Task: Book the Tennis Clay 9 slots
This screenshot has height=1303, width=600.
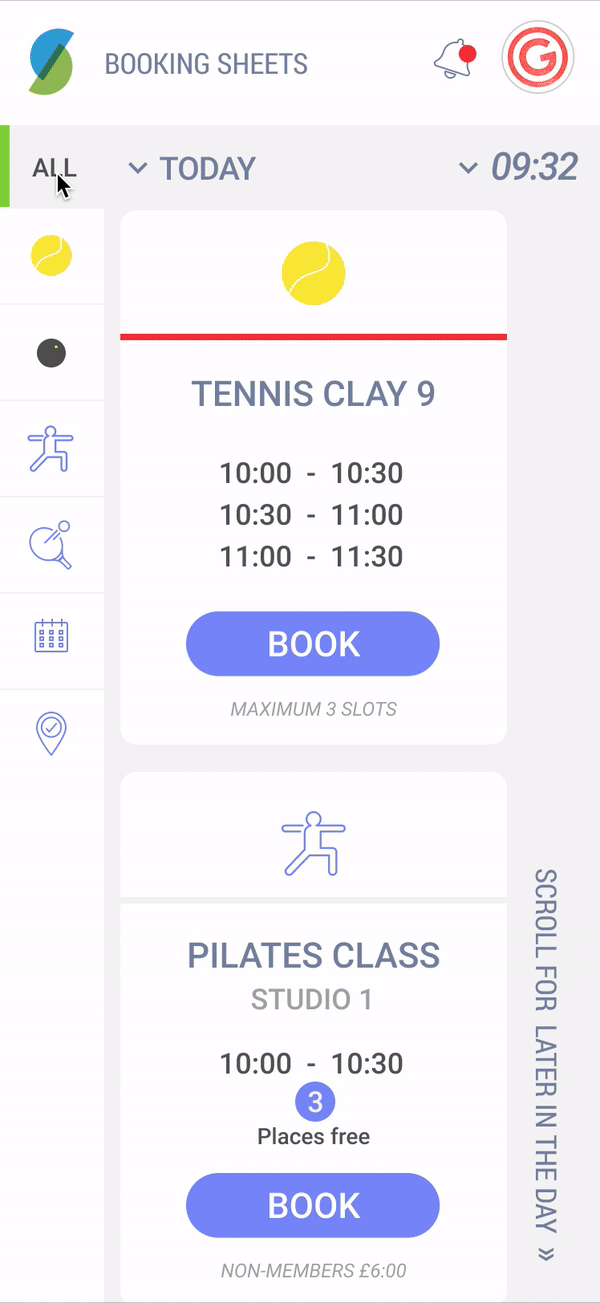Action: (313, 644)
